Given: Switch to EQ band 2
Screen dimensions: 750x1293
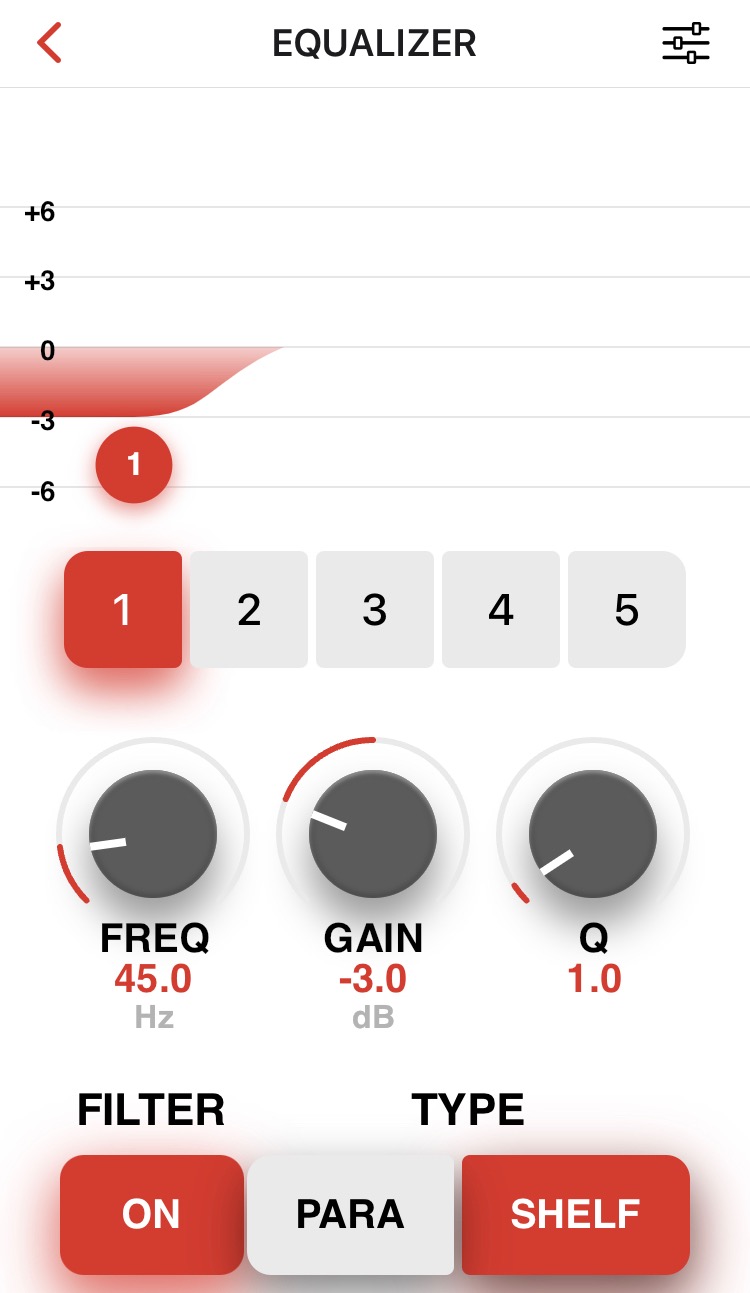Looking at the screenshot, I should (249, 609).
